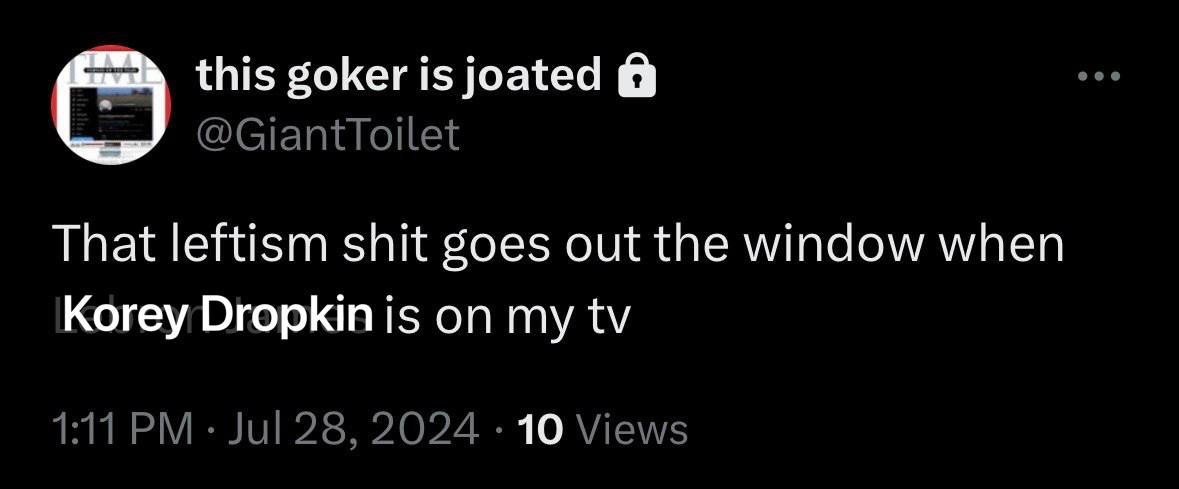Open the tweet's overflow menu

[1101, 77]
